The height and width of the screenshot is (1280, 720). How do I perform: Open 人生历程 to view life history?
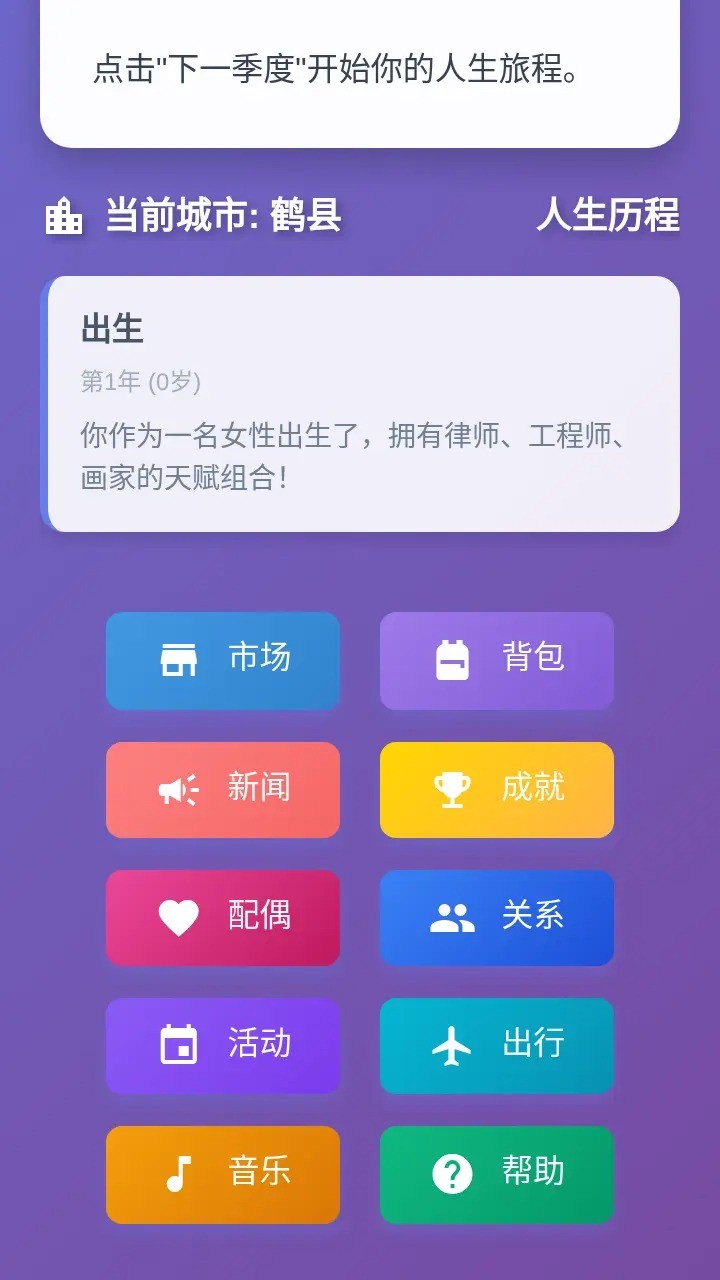[609, 214]
